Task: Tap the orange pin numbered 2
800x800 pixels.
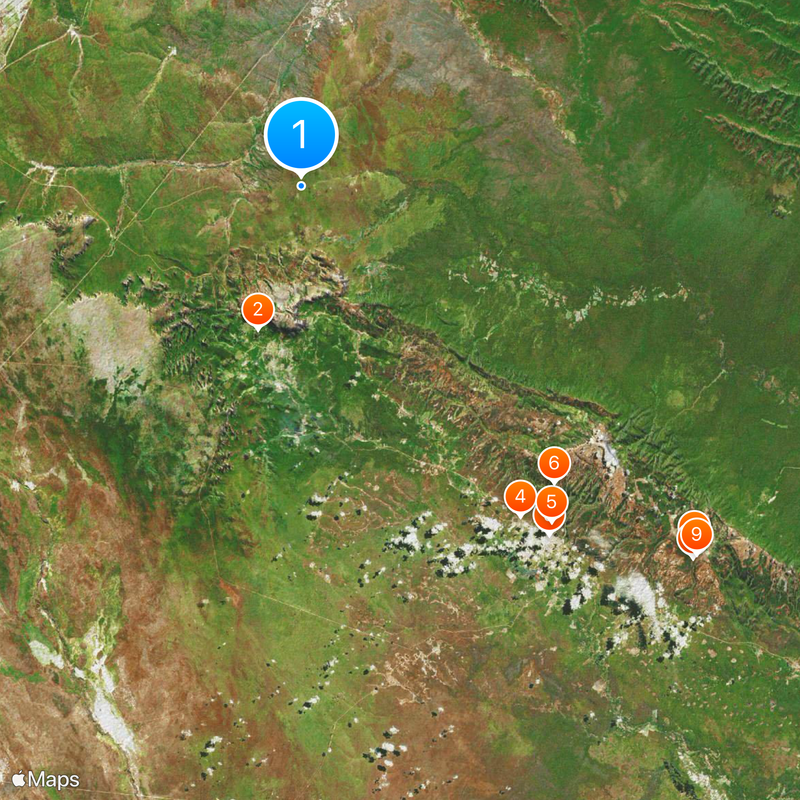Action: click(x=258, y=309)
